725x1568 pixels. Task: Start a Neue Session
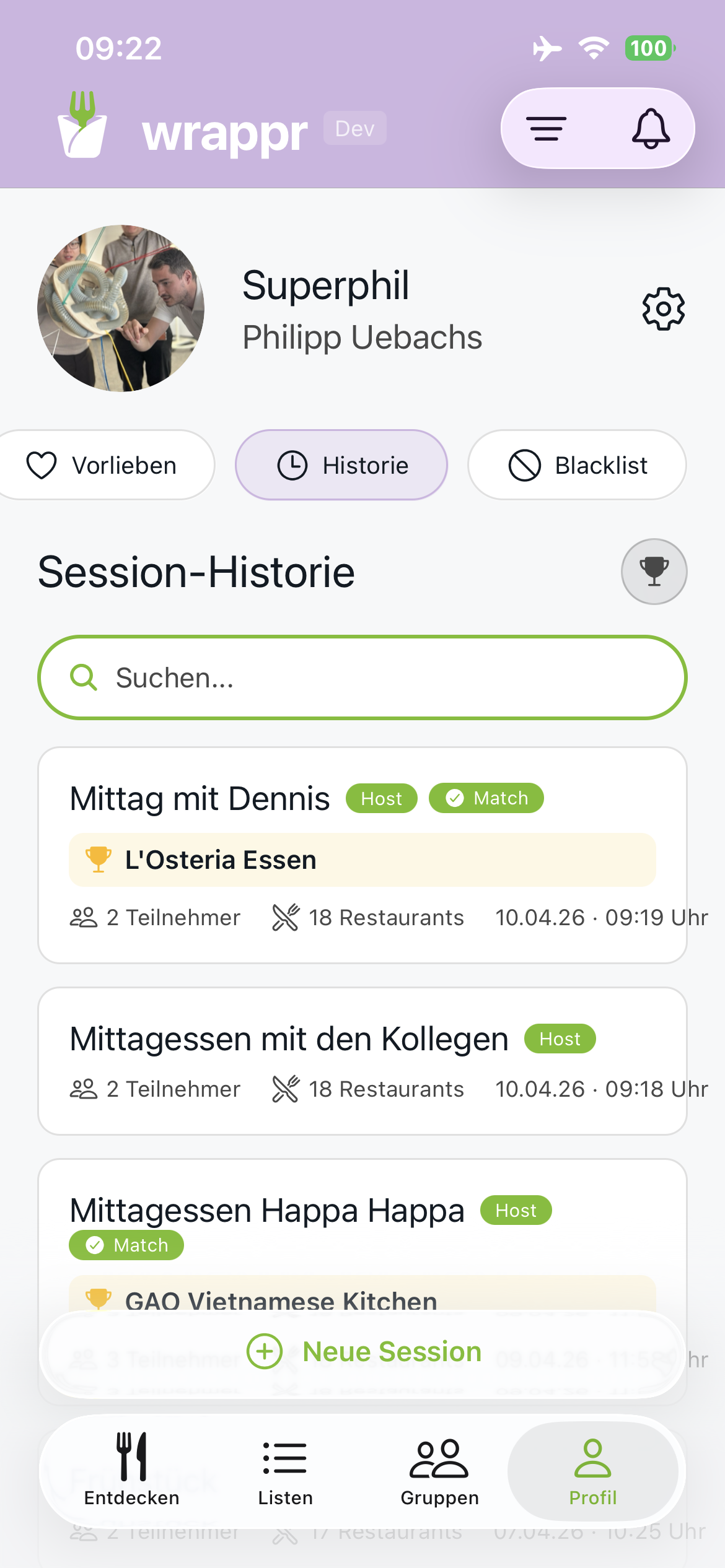click(x=362, y=1351)
